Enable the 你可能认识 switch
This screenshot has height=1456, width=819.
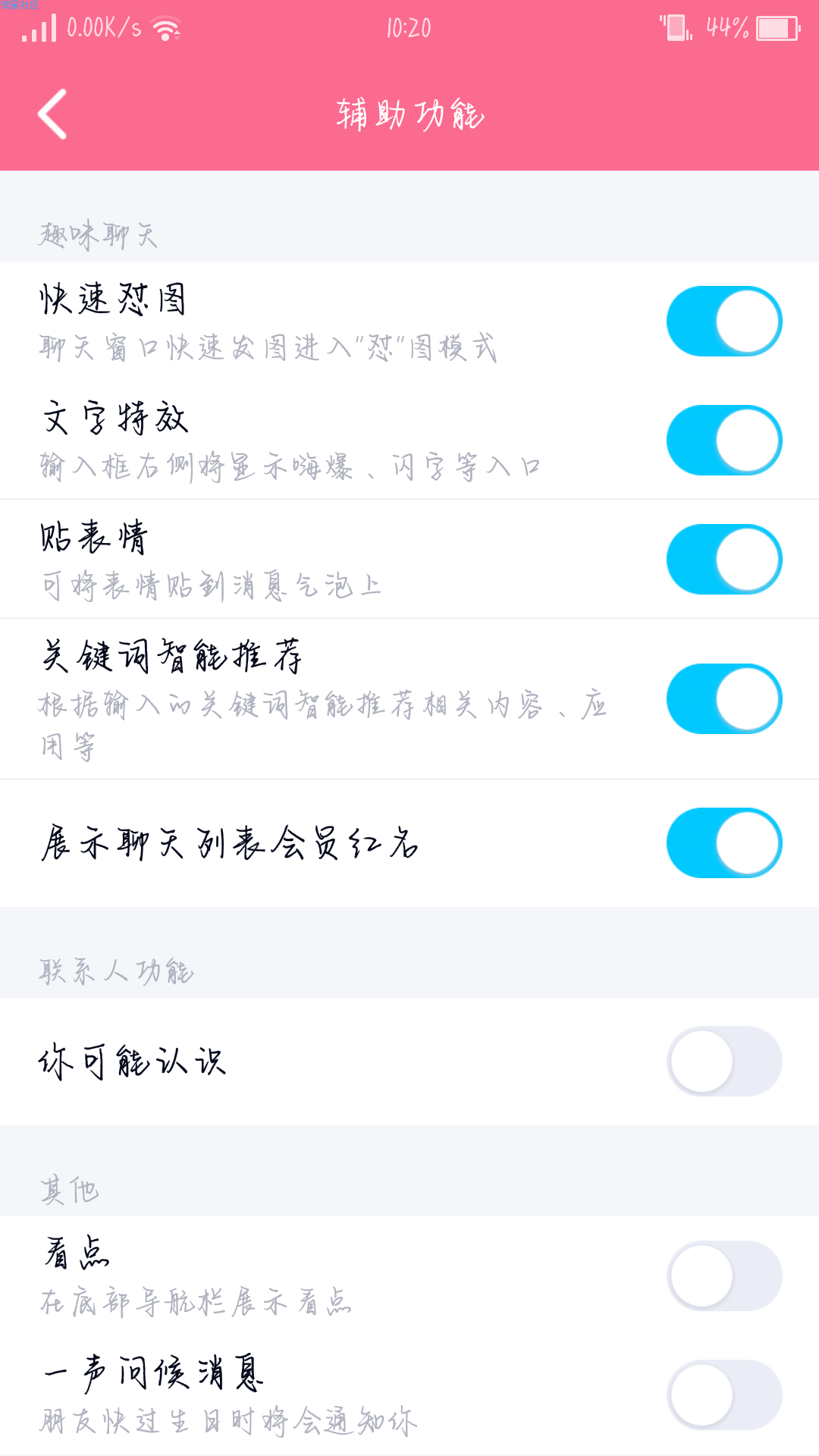coord(724,1061)
